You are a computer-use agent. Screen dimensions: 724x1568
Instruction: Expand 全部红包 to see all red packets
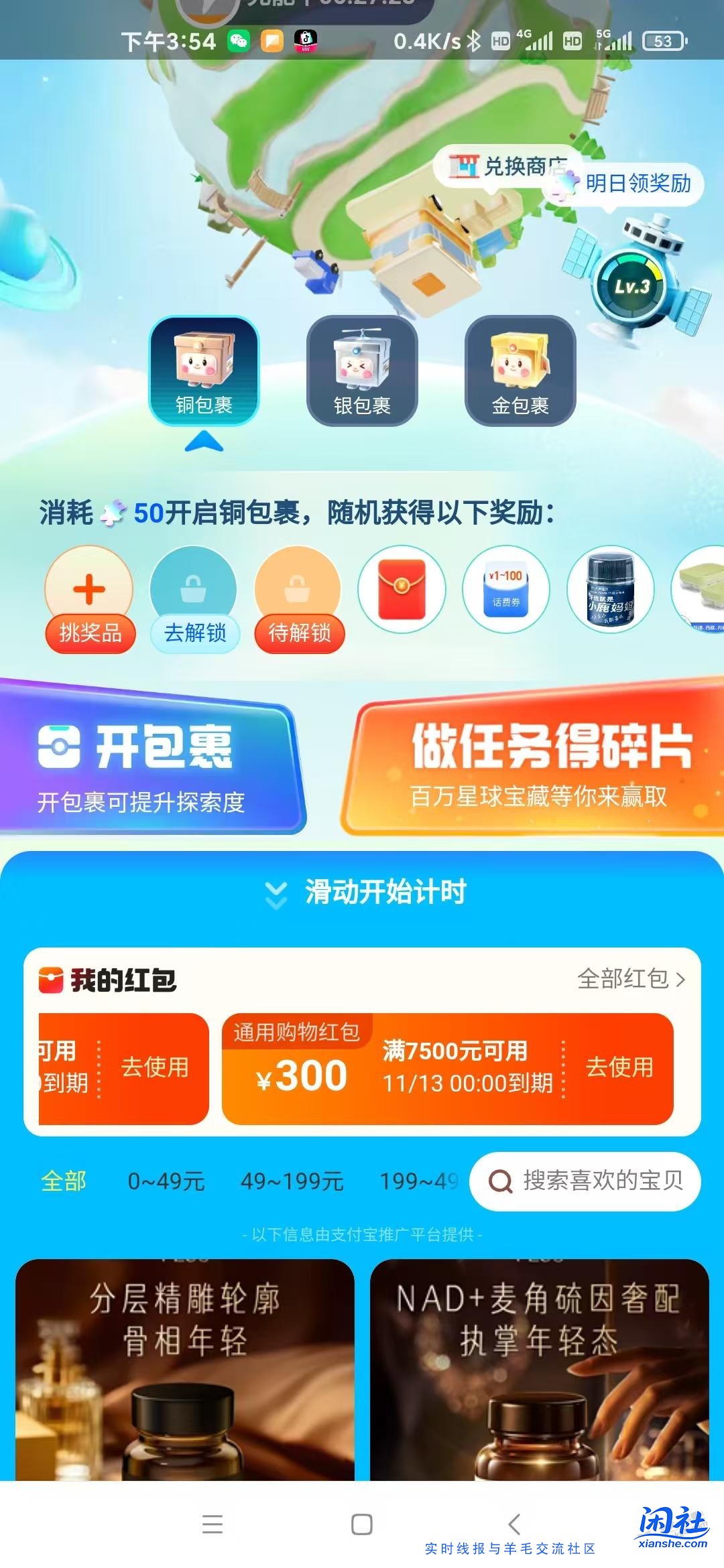point(629,979)
